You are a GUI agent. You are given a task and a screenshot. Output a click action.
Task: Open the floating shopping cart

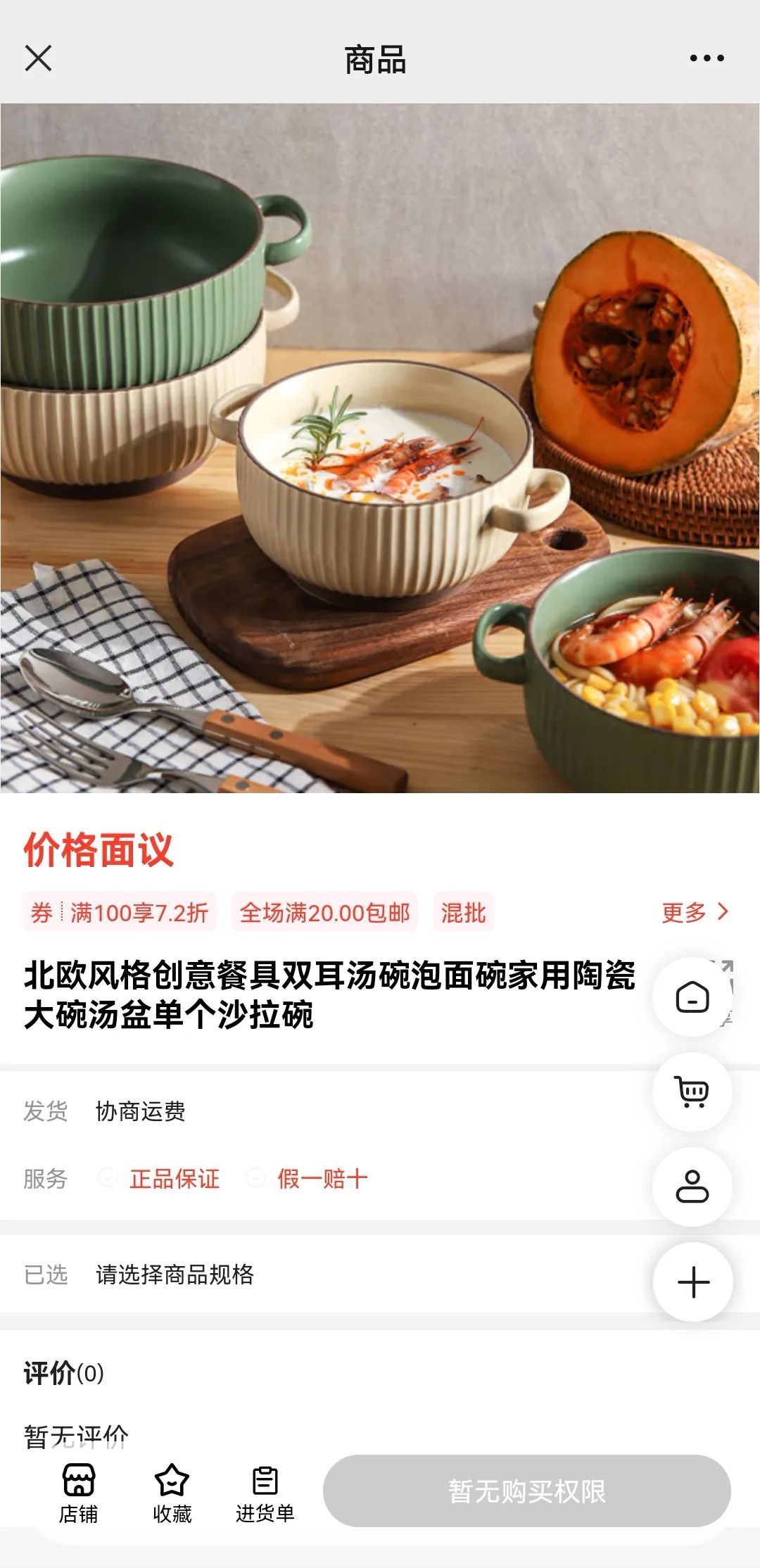click(692, 1092)
